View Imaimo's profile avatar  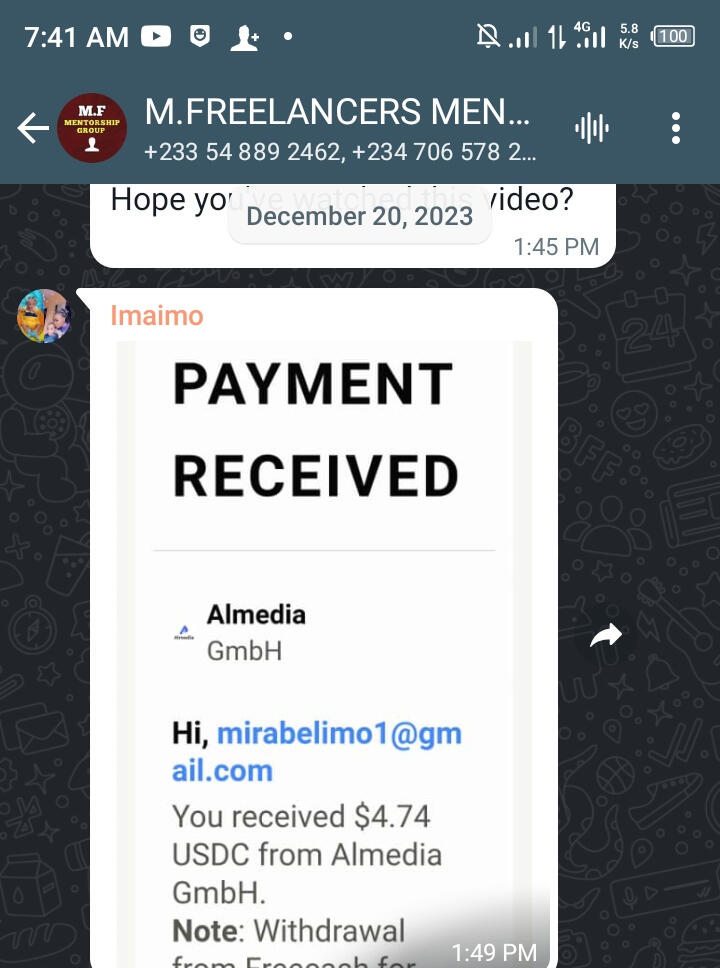click(44, 316)
